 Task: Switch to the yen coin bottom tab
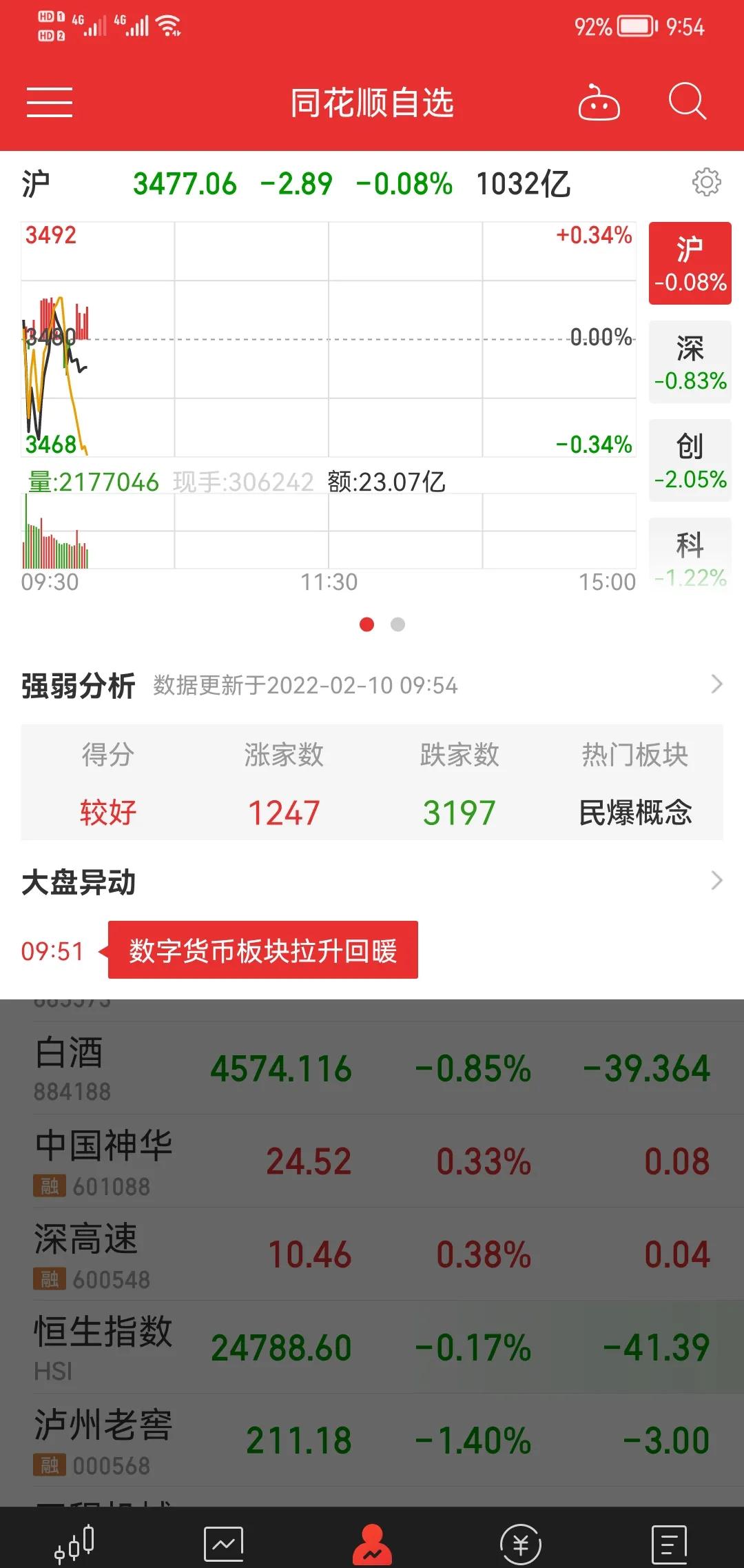pyautogui.click(x=520, y=1544)
